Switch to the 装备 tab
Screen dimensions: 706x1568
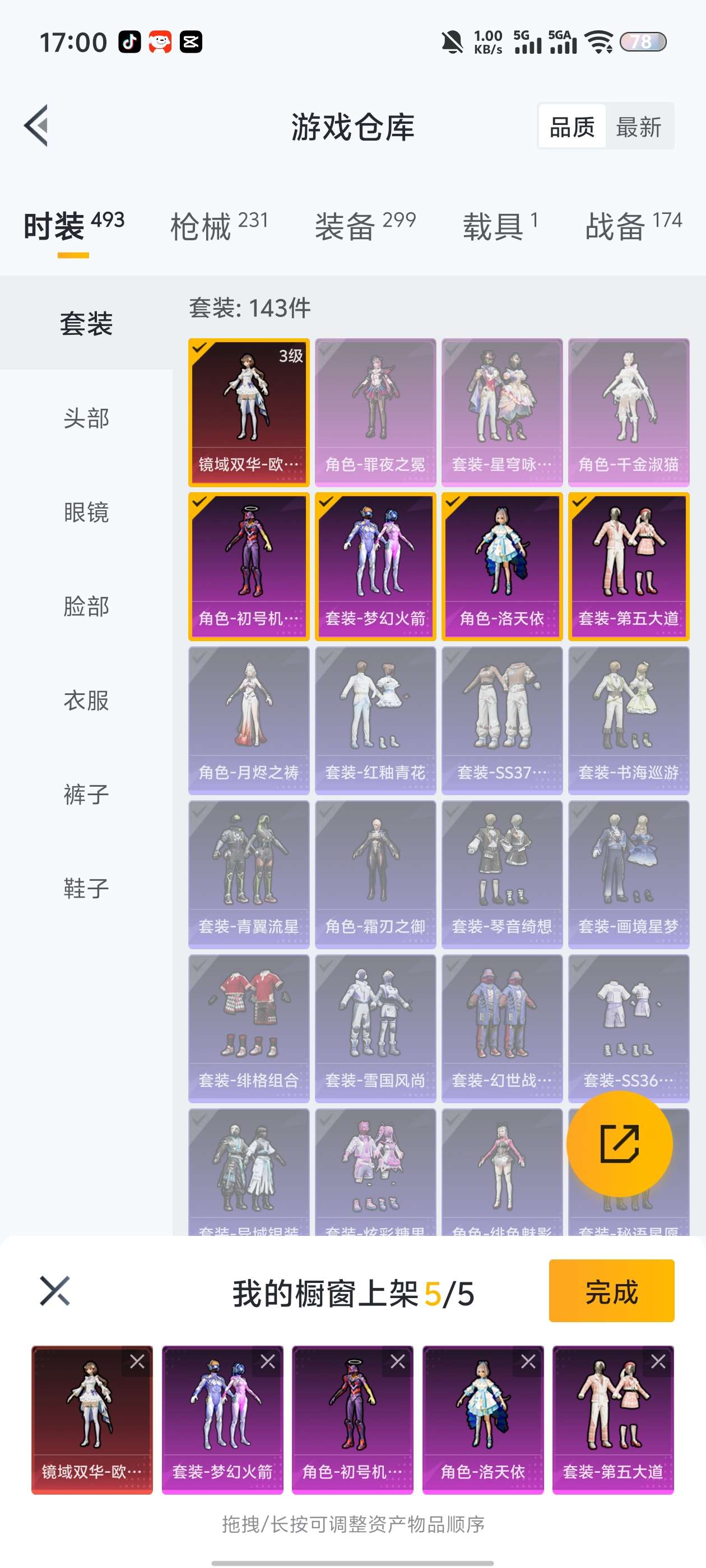click(365, 226)
